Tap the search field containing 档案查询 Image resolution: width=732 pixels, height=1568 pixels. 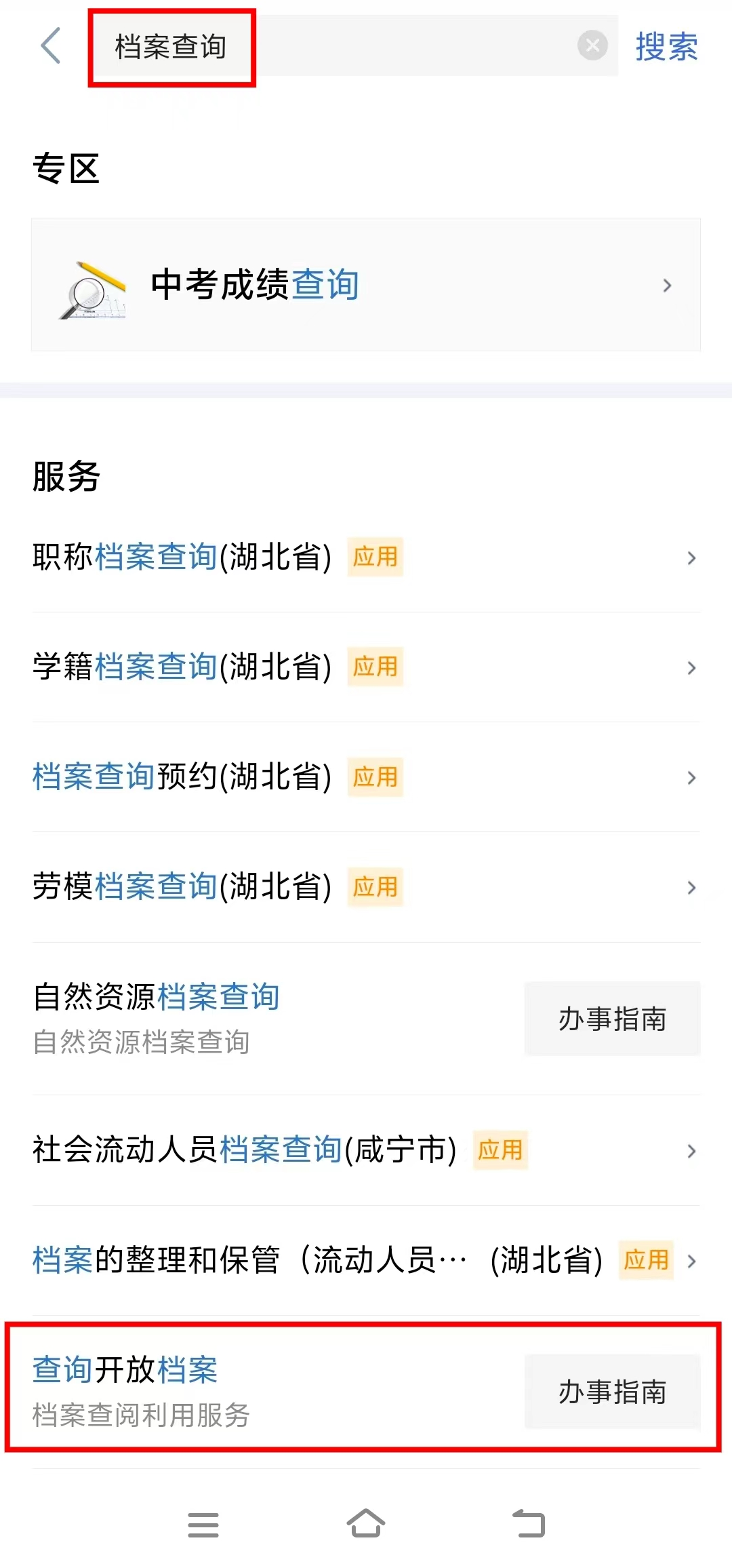coord(339,46)
